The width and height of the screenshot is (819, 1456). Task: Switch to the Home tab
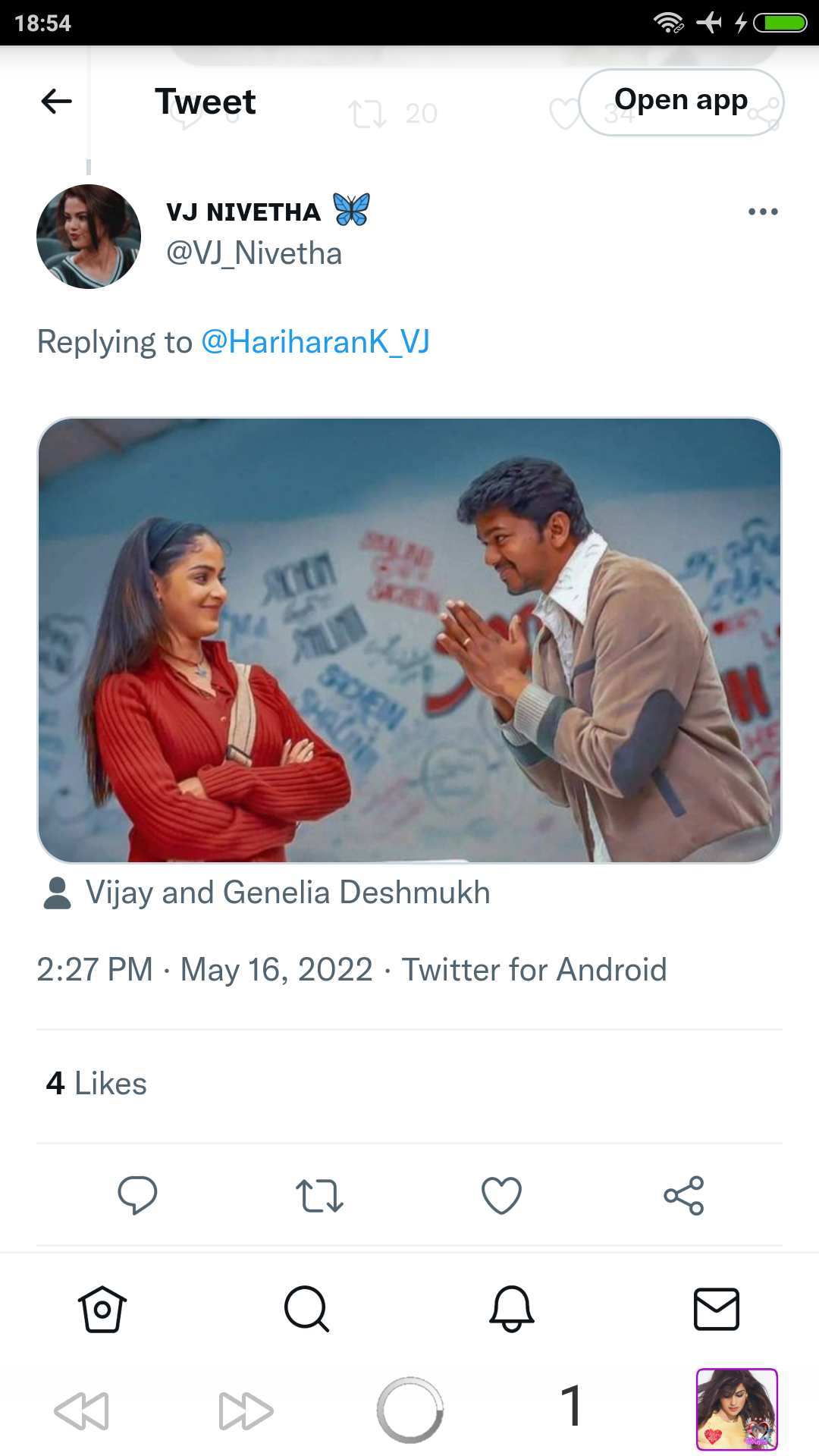pos(102,1309)
